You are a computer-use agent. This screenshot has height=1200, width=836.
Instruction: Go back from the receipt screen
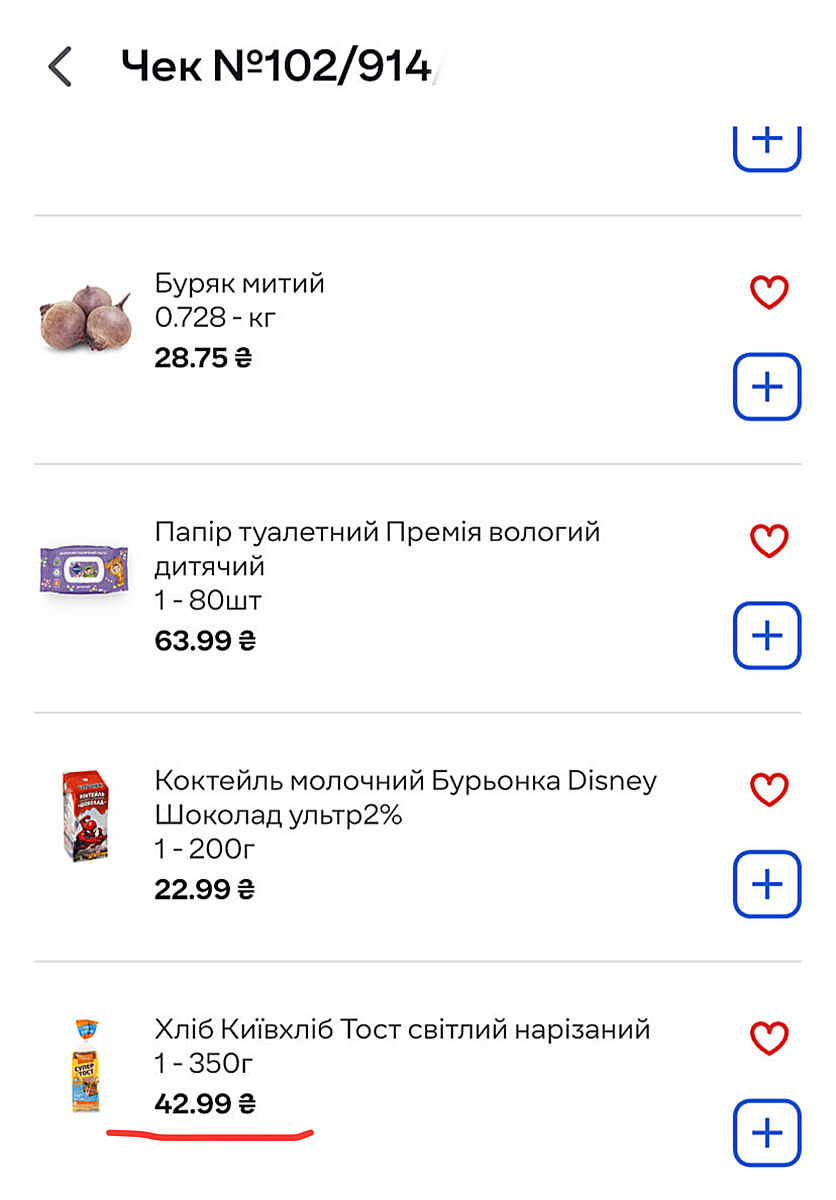(60, 67)
